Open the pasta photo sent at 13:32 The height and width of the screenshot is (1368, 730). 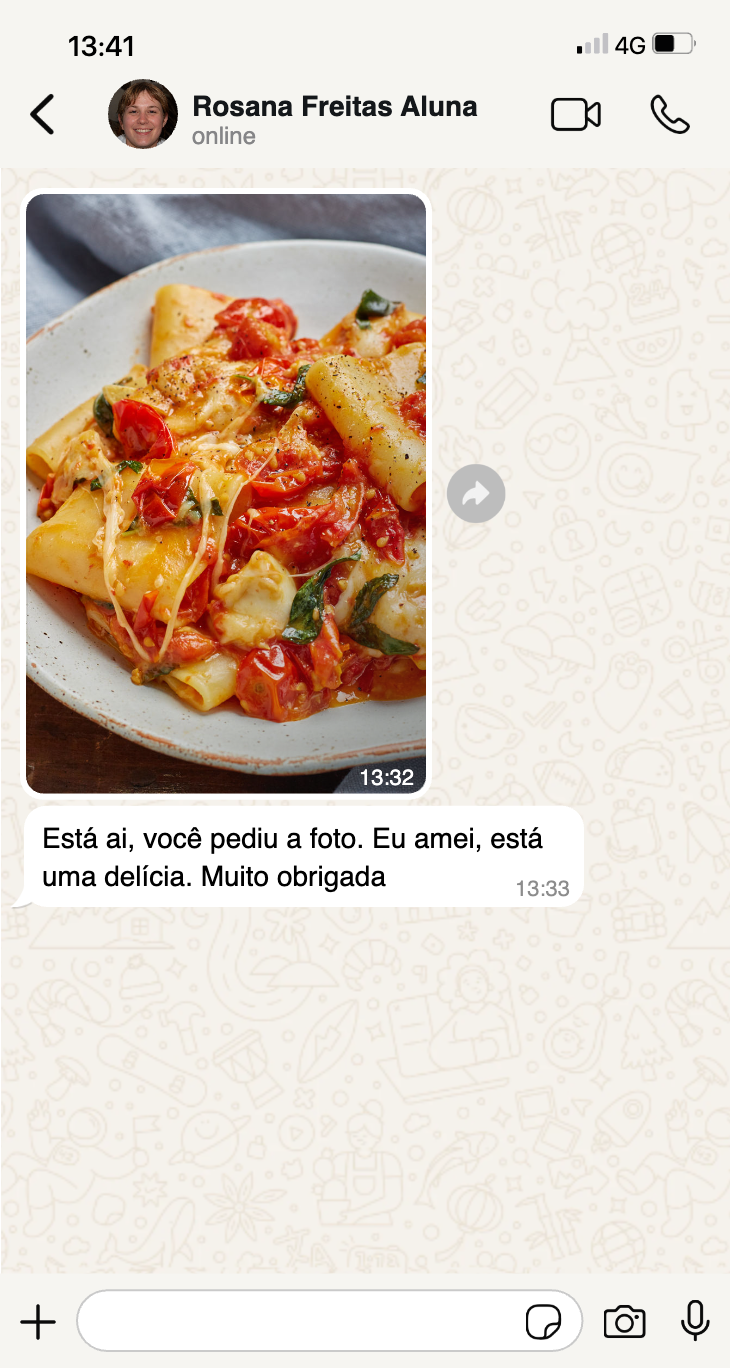click(226, 493)
